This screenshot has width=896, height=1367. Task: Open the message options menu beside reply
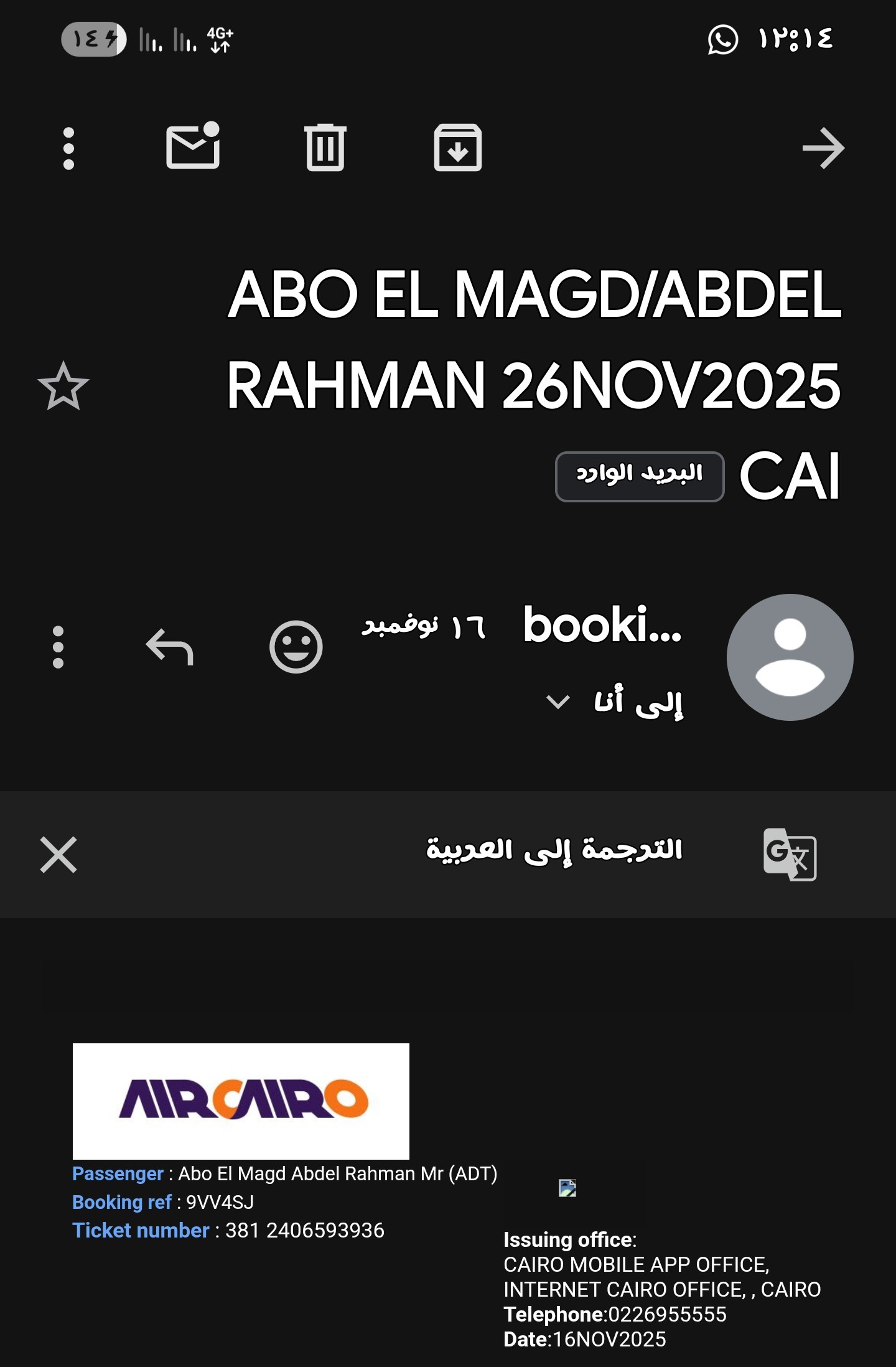coord(58,647)
